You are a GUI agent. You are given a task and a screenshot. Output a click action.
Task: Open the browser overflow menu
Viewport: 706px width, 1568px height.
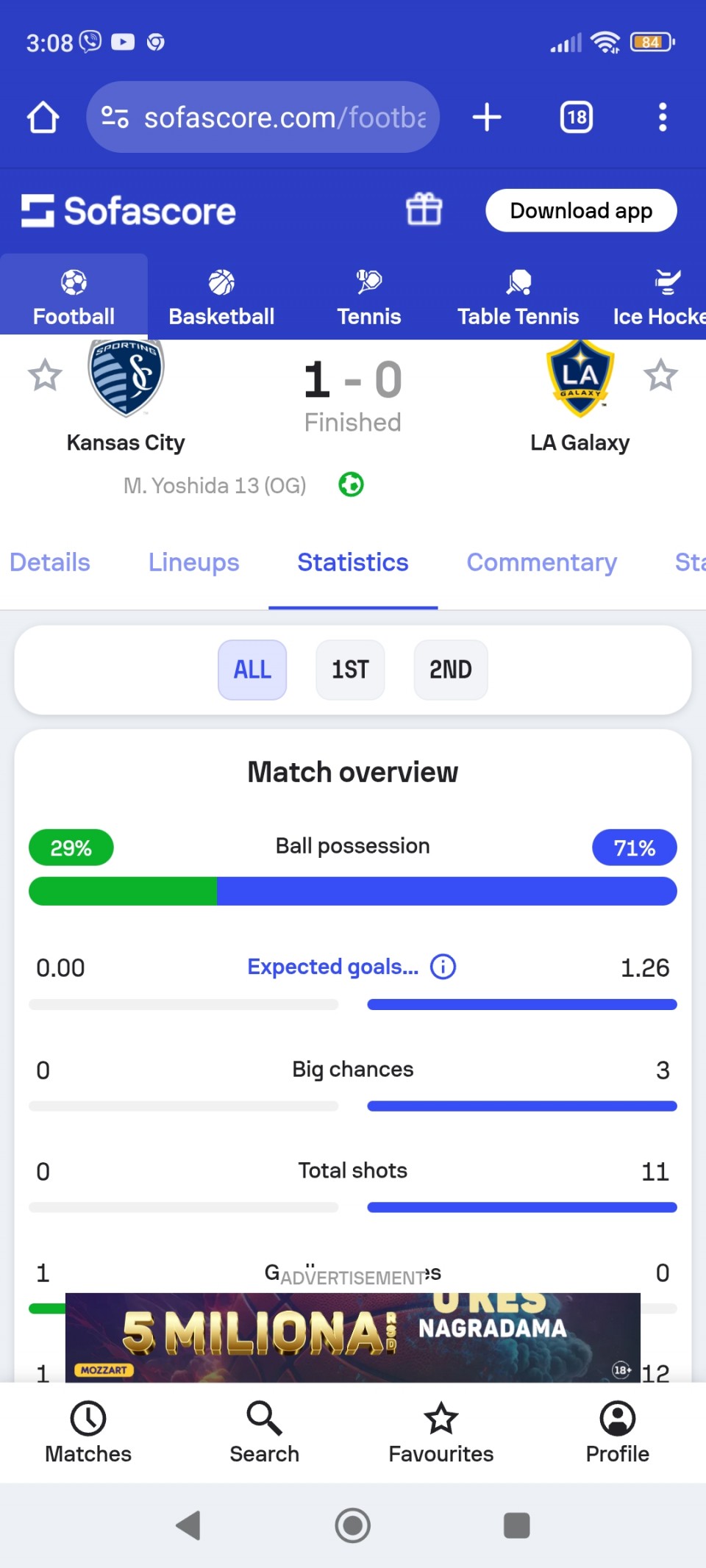coord(663,117)
